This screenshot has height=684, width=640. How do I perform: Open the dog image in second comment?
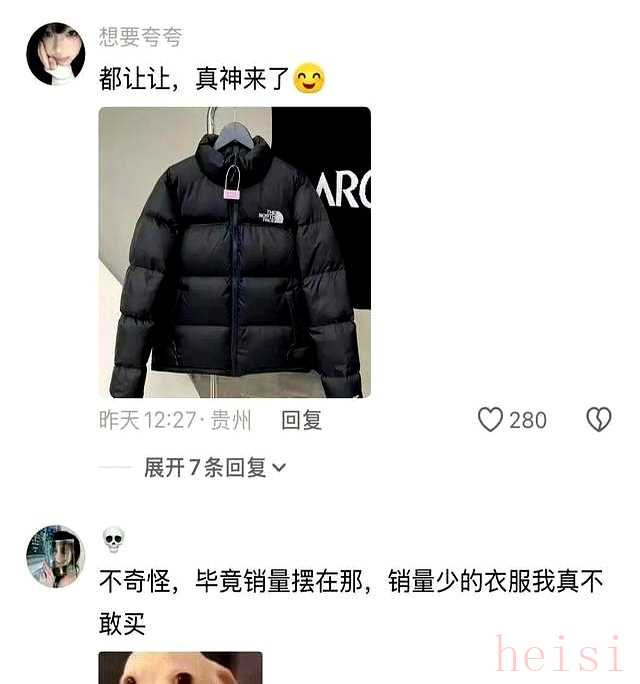point(180,668)
